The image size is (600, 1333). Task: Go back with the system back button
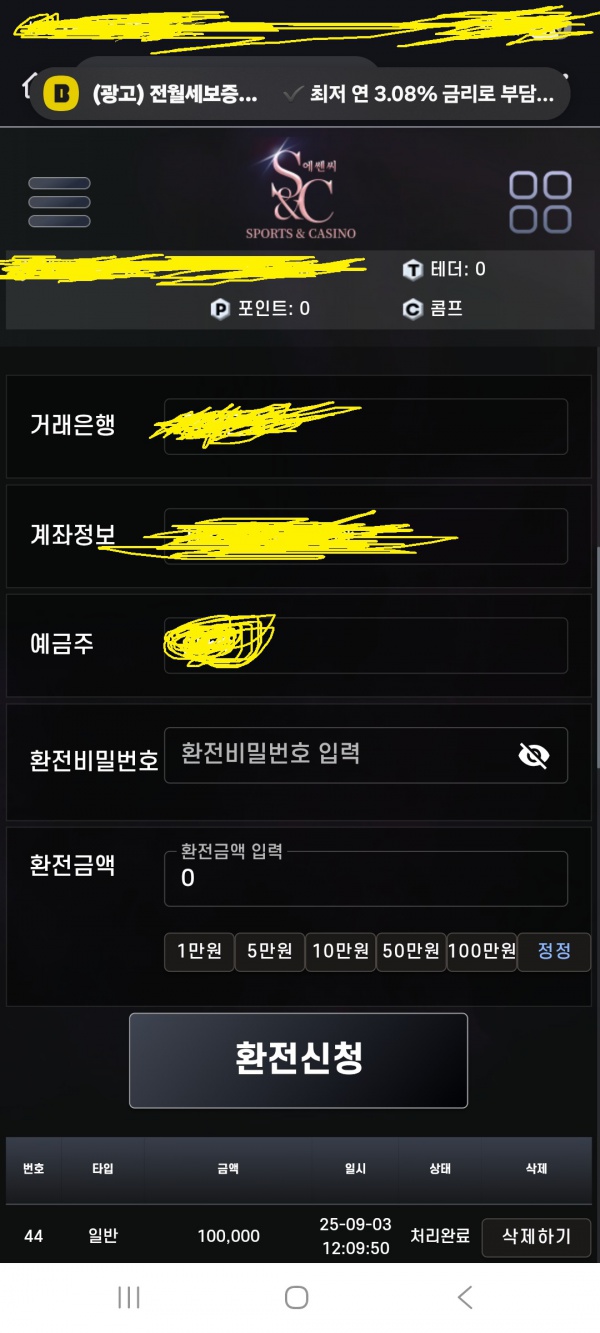coord(465,1297)
